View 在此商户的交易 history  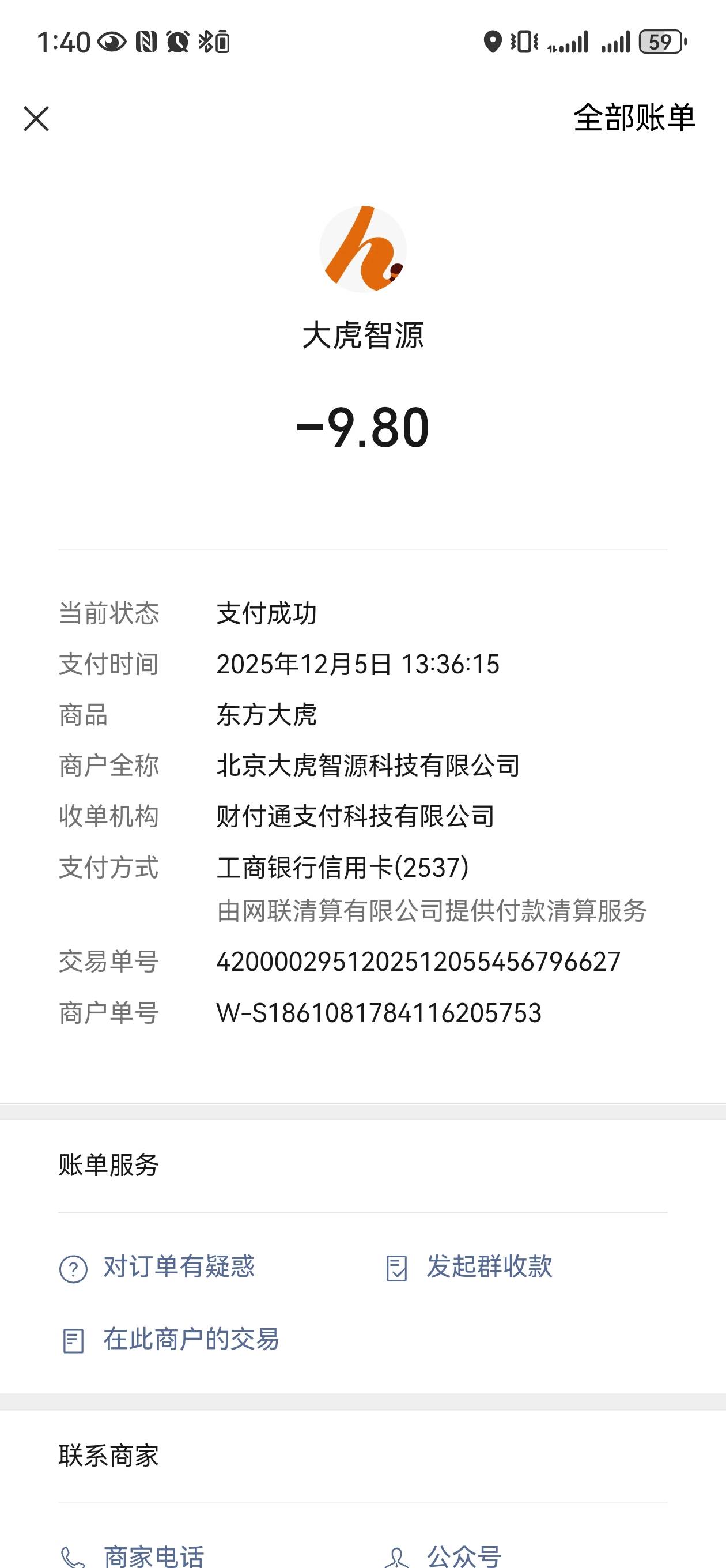coord(169,1339)
